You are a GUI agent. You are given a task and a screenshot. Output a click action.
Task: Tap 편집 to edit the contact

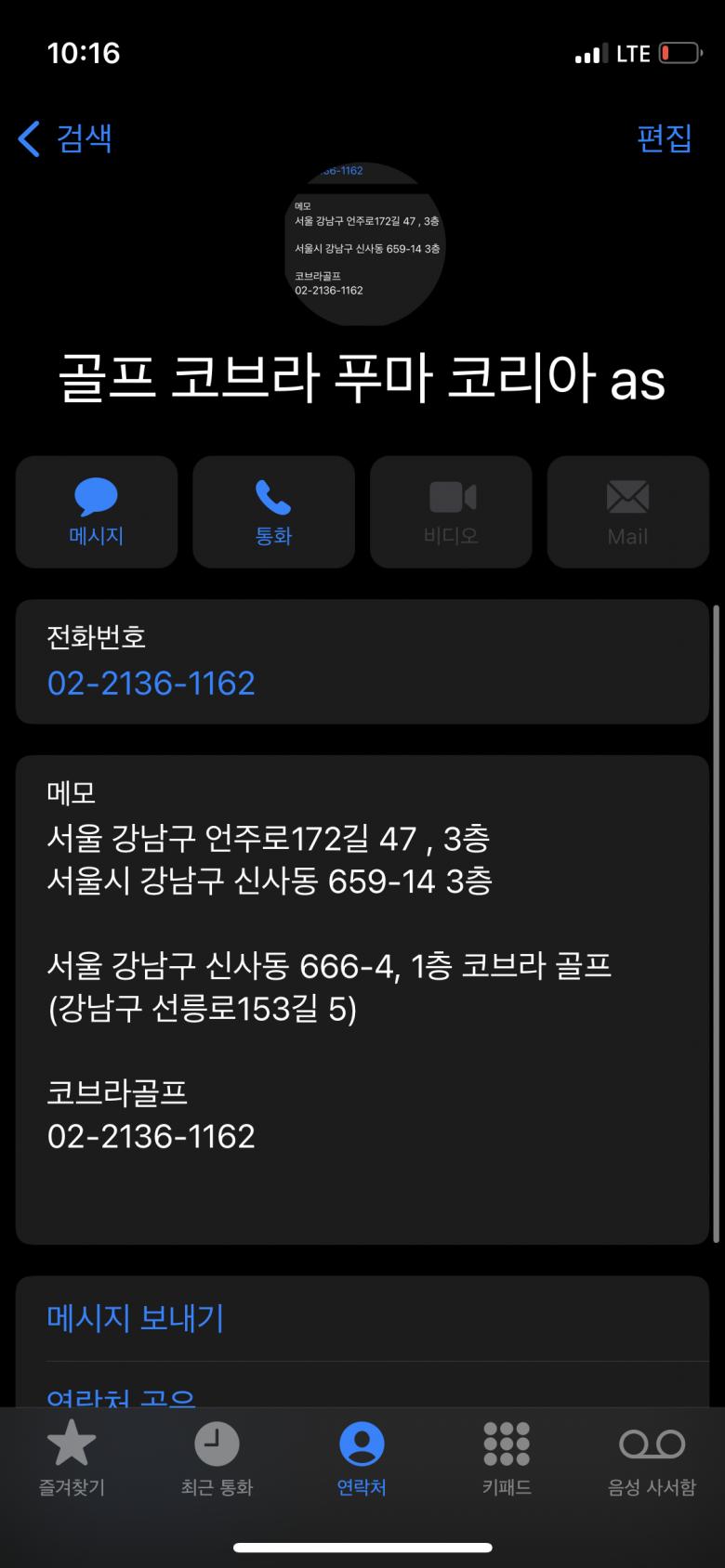[x=664, y=138]
